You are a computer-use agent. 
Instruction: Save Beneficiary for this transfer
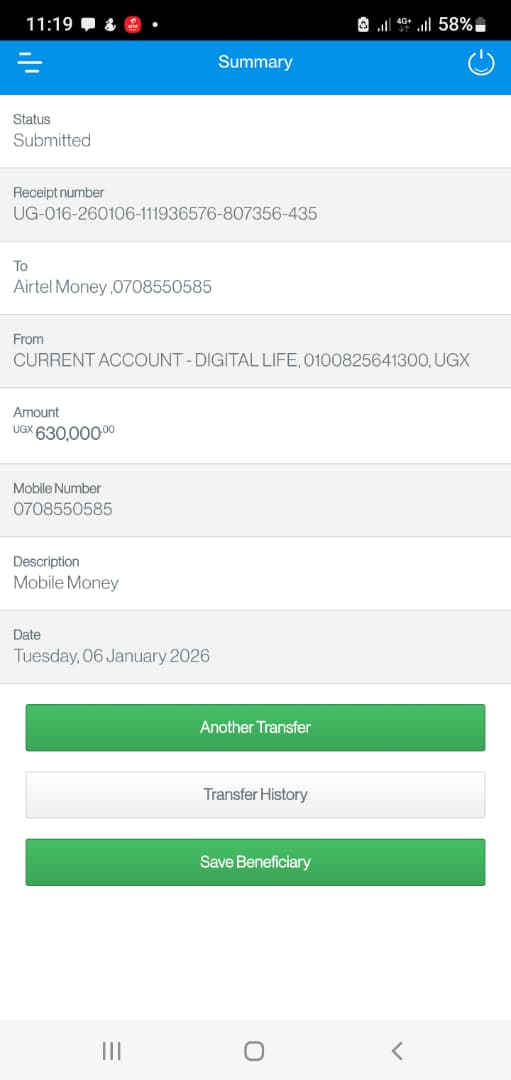(x=256, y=862)
